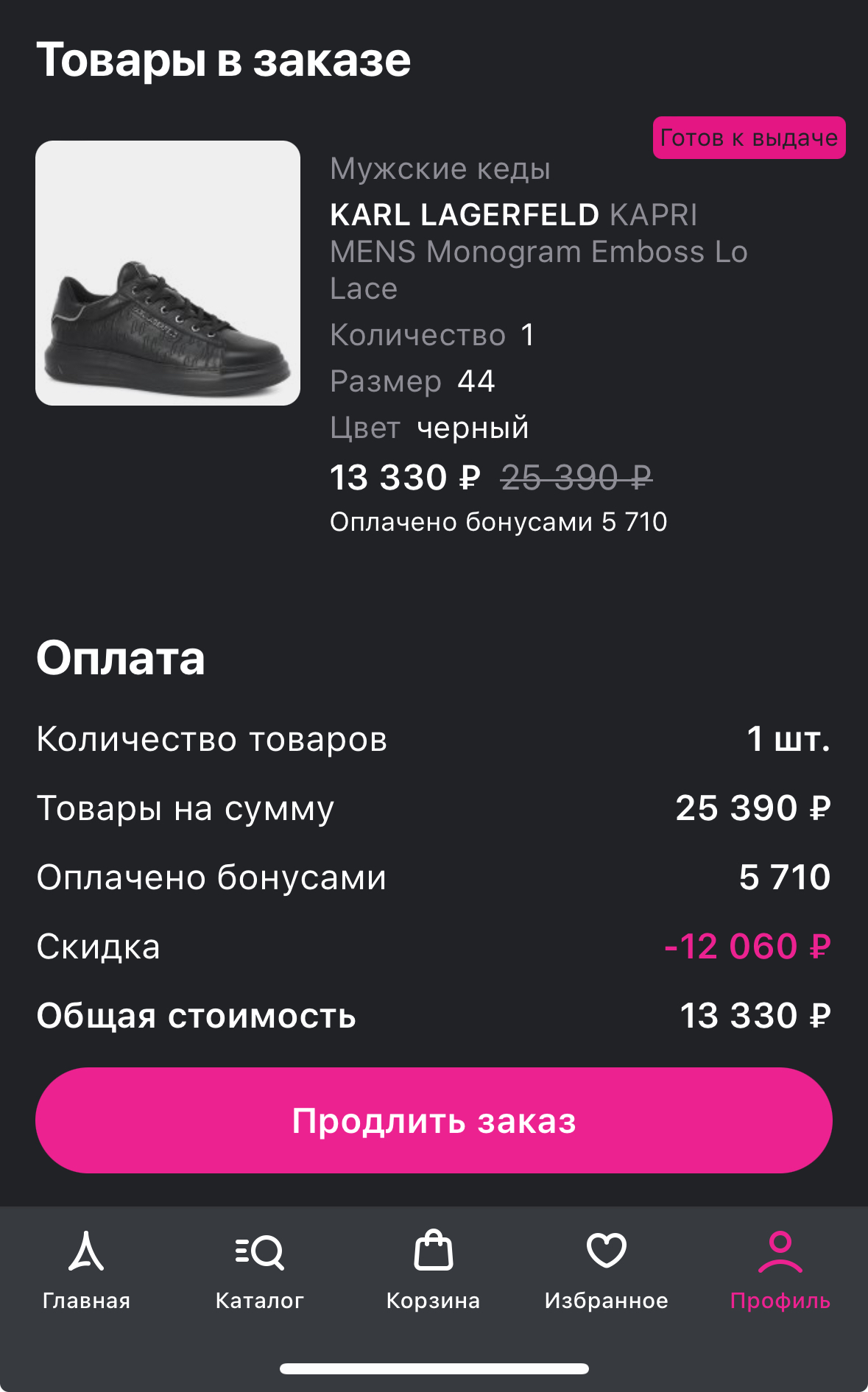Select the Профиль tab
Image resolution: width=868 pixels, height=1392 pixels.
coord(780,1271)
